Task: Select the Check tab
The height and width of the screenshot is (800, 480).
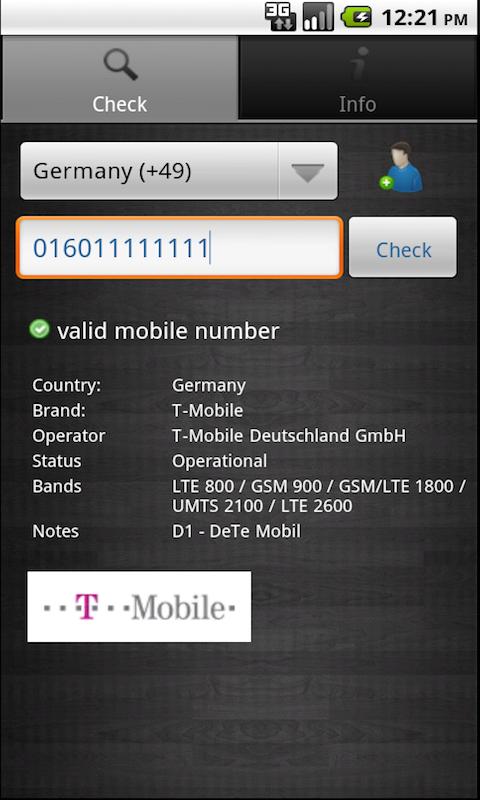Action: coord(120,78)
